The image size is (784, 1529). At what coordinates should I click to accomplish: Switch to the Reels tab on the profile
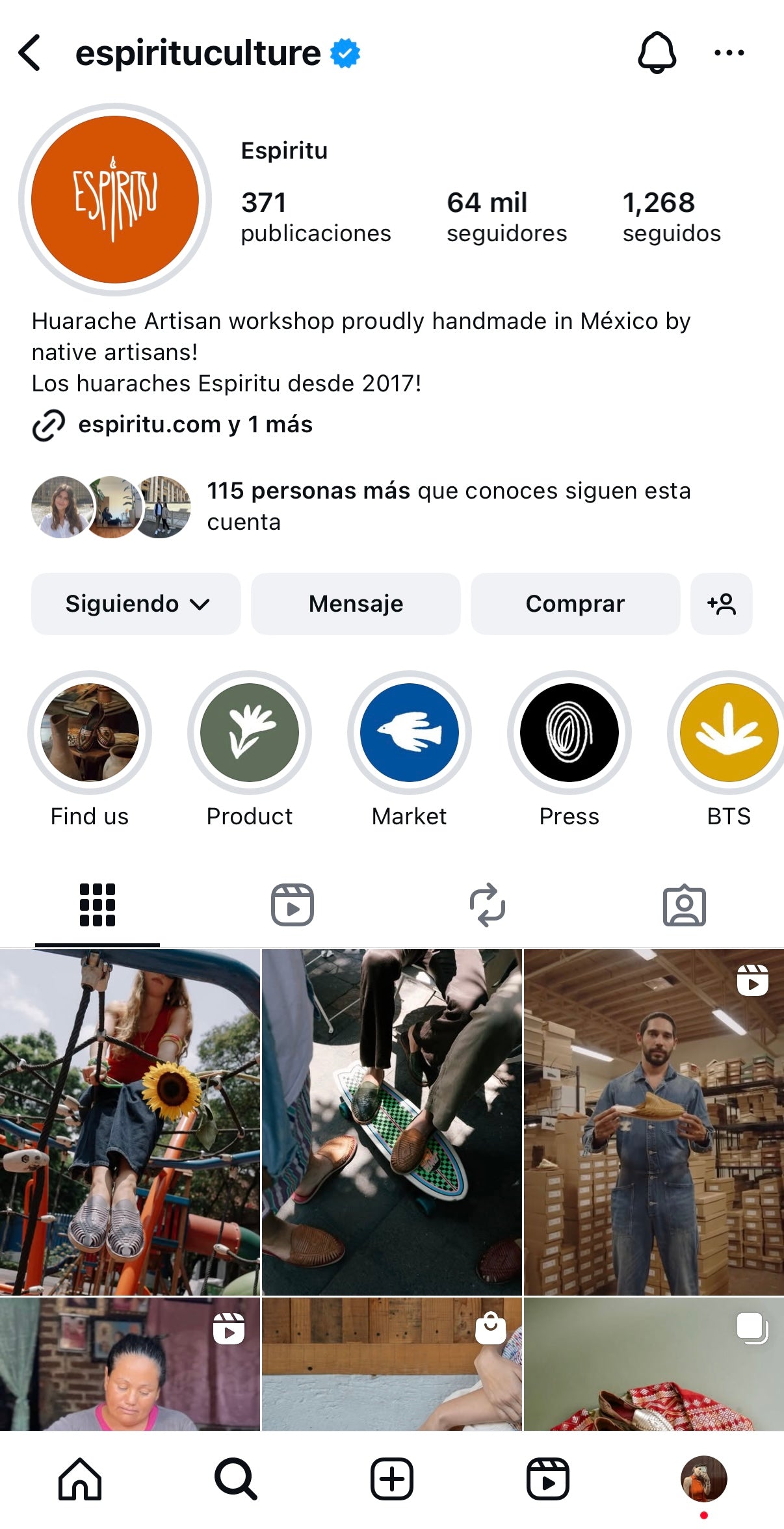293,904
